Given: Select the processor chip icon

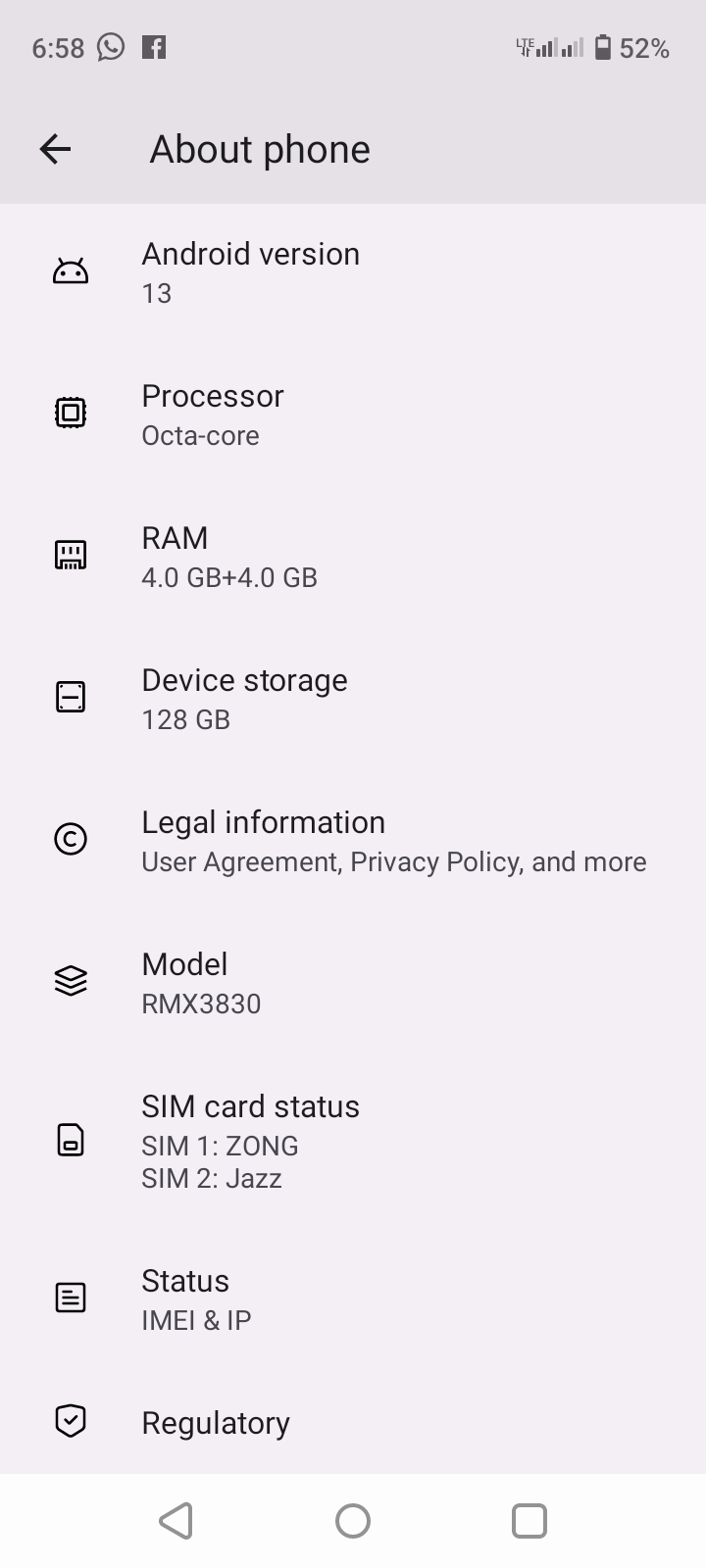Looking at the screenshot, I should (70, 413).
